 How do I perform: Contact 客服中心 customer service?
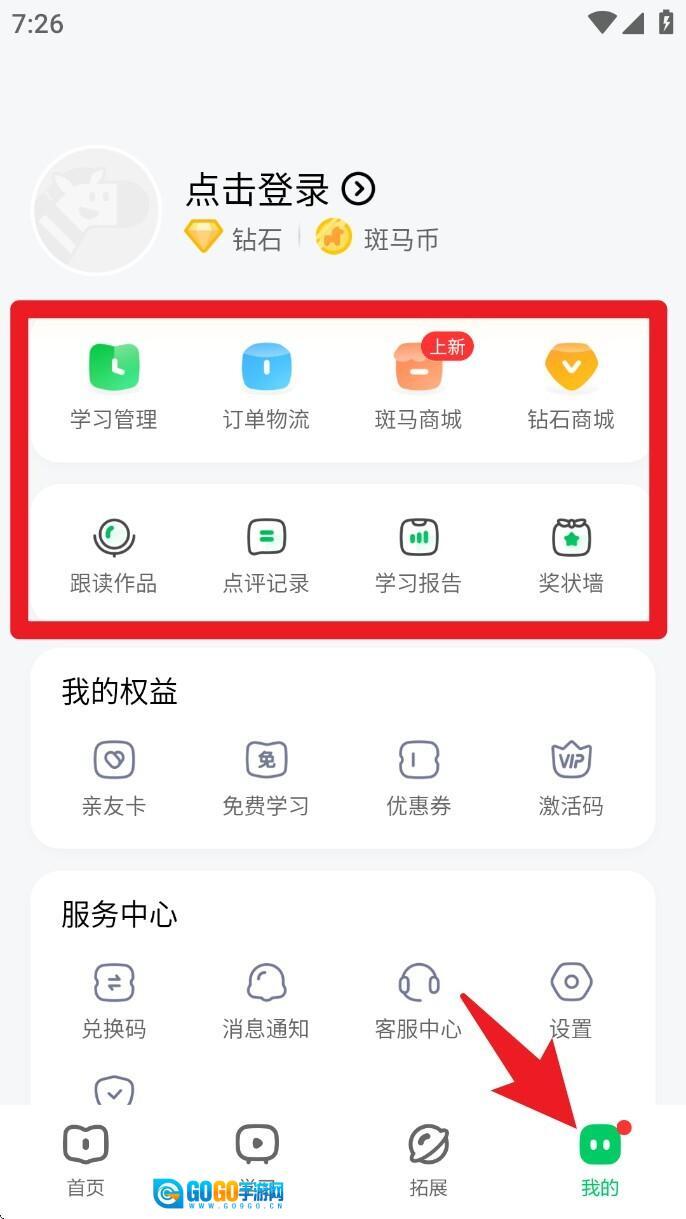point(418,1000)
